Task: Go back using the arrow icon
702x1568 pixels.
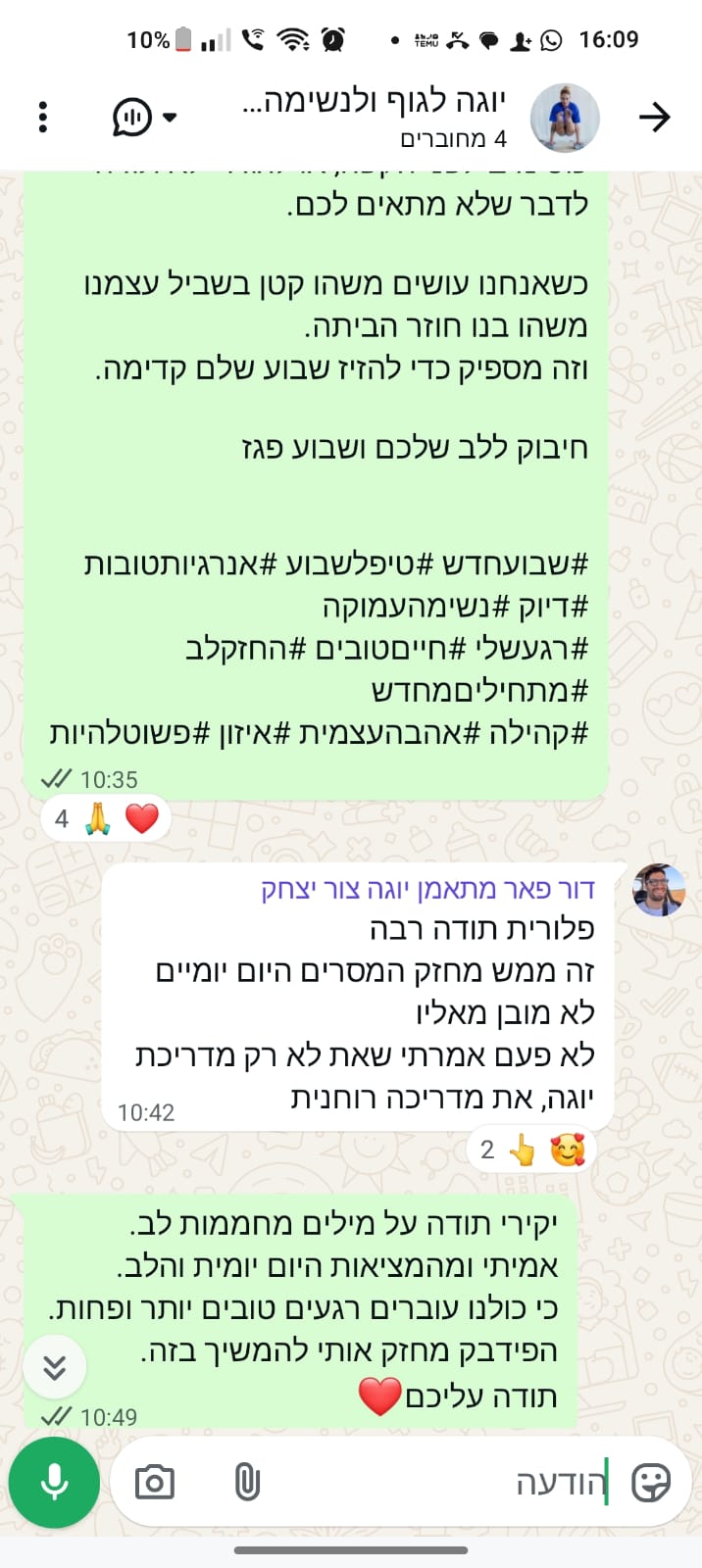Action: [654, 117]
